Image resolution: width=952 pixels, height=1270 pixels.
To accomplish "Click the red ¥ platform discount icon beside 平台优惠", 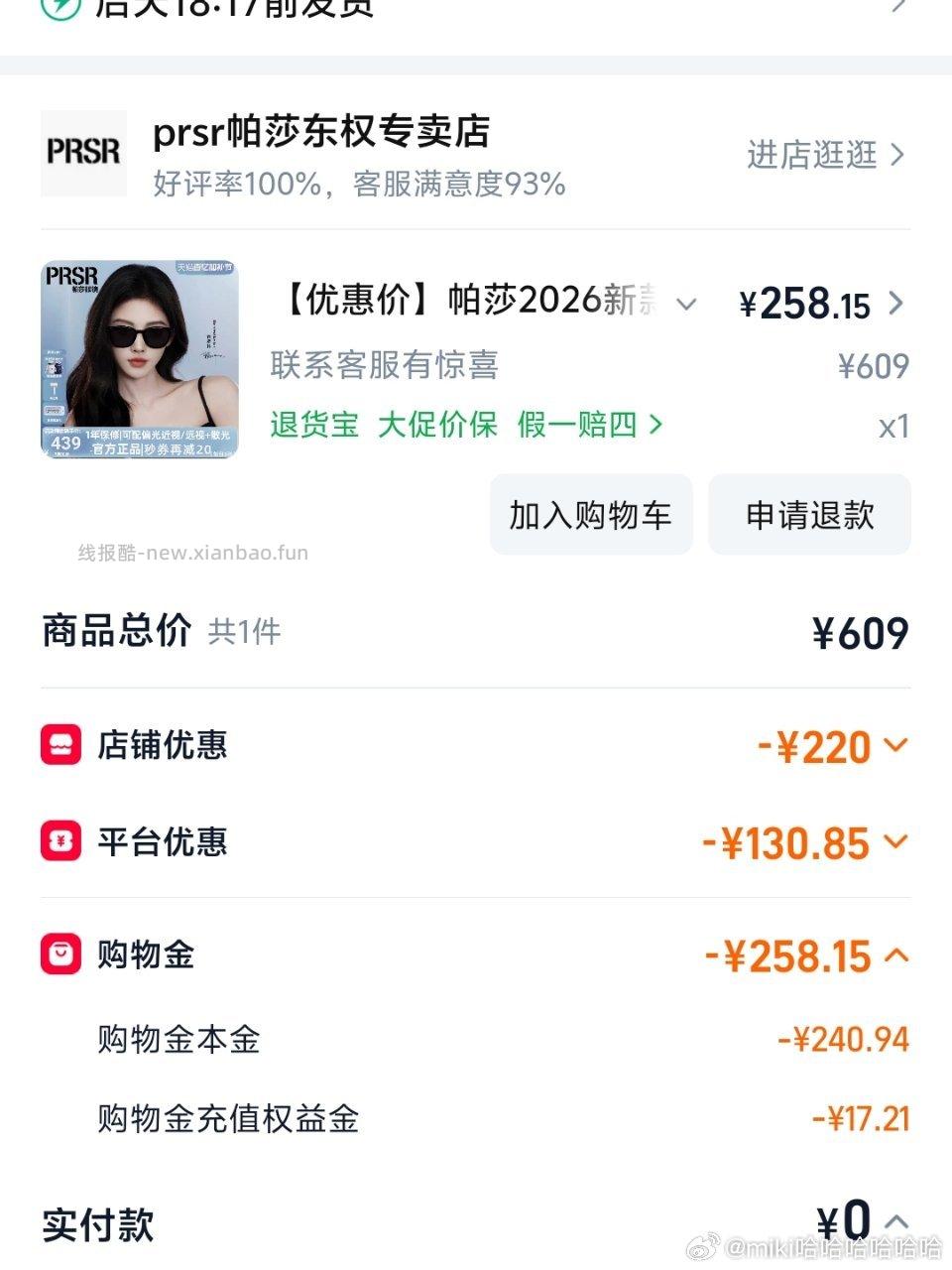I will pyautogui.click(x=60, y=841).
